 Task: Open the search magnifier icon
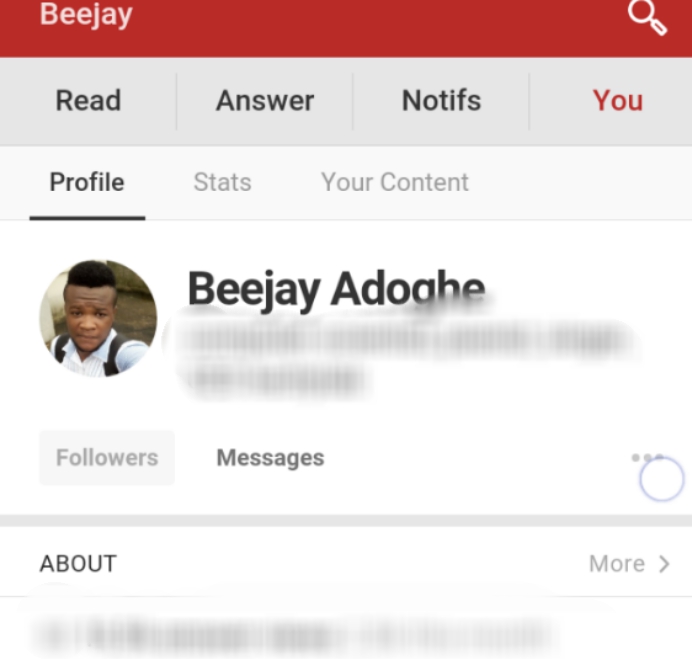point(646,17)
